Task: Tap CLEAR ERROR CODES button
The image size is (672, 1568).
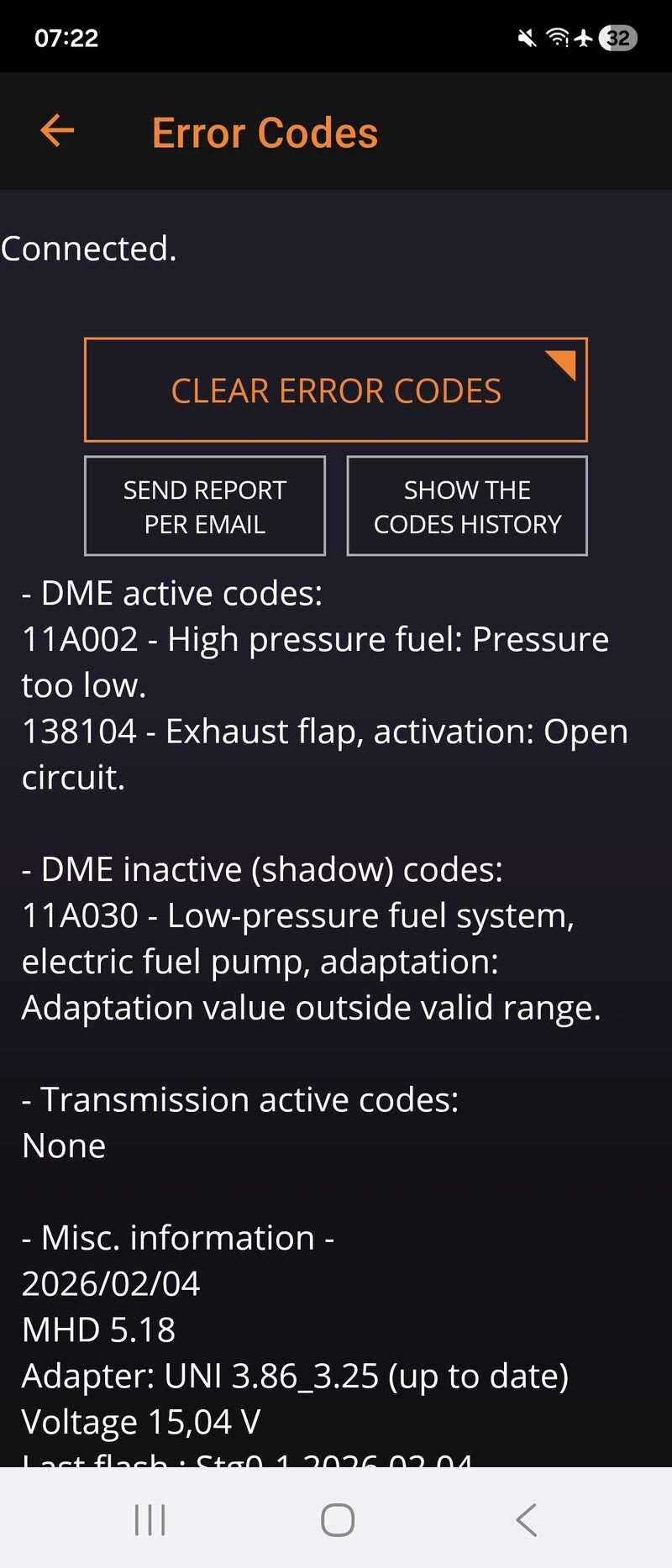Action: (336, 390)
